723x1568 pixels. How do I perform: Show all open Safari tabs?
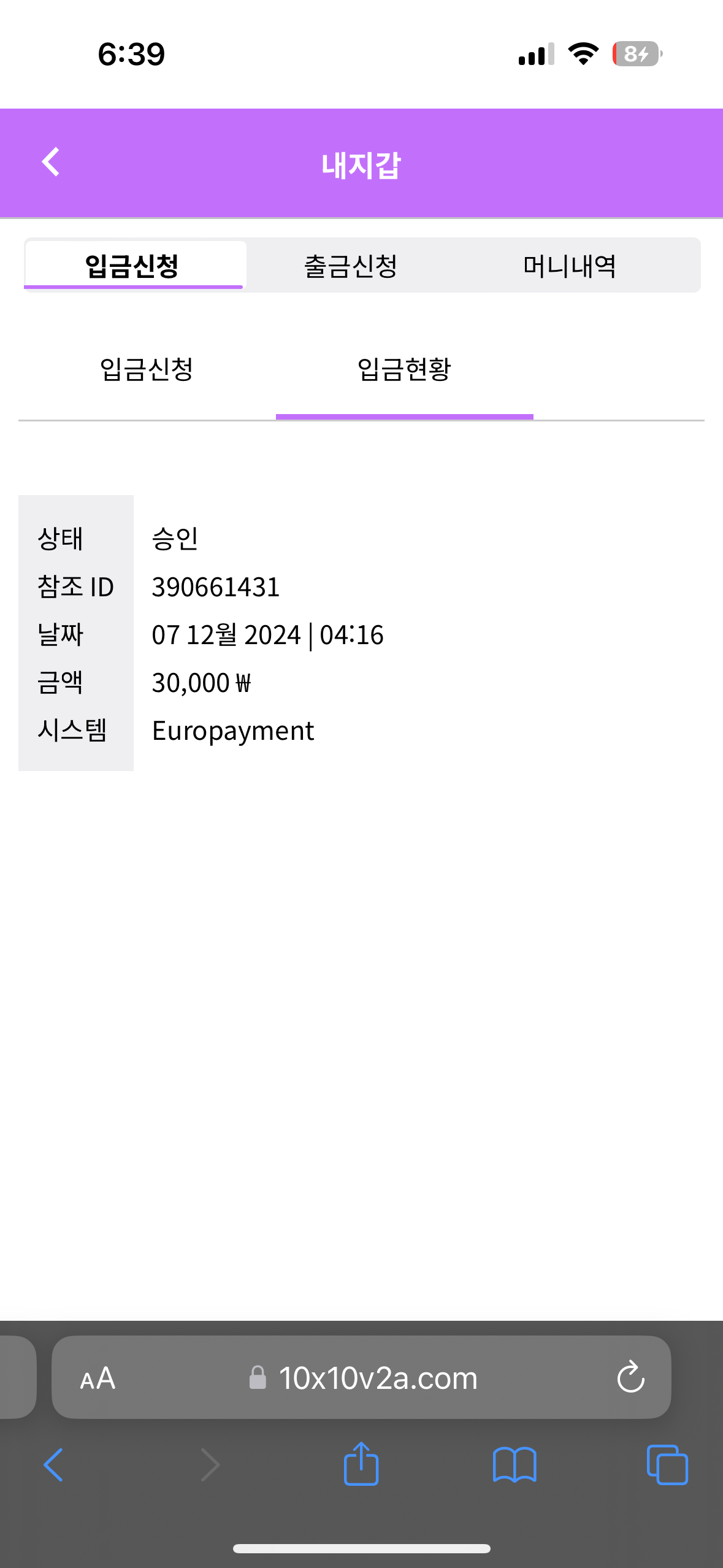pyautogui.click(x=667, y=1465)
